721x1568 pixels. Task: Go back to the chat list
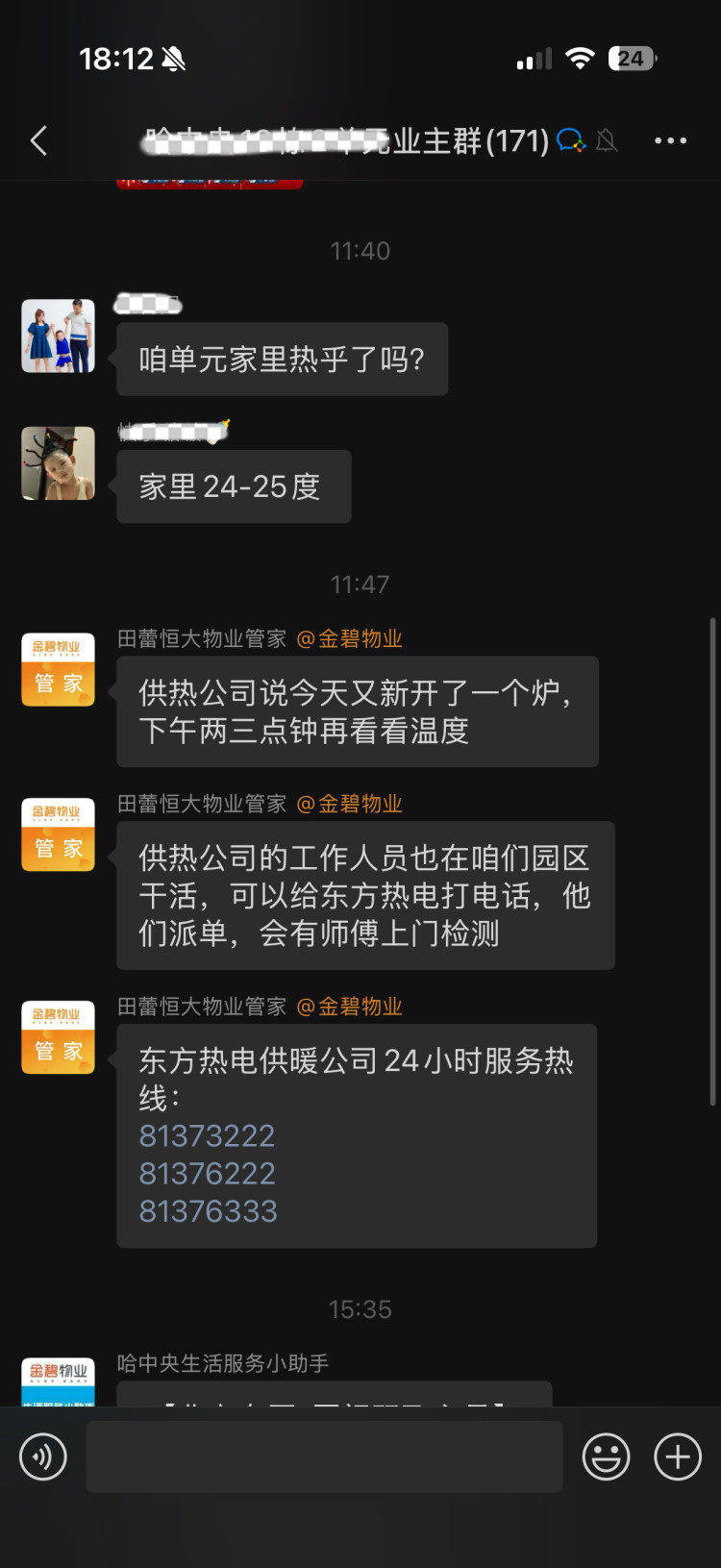click(x=38, y=141)
